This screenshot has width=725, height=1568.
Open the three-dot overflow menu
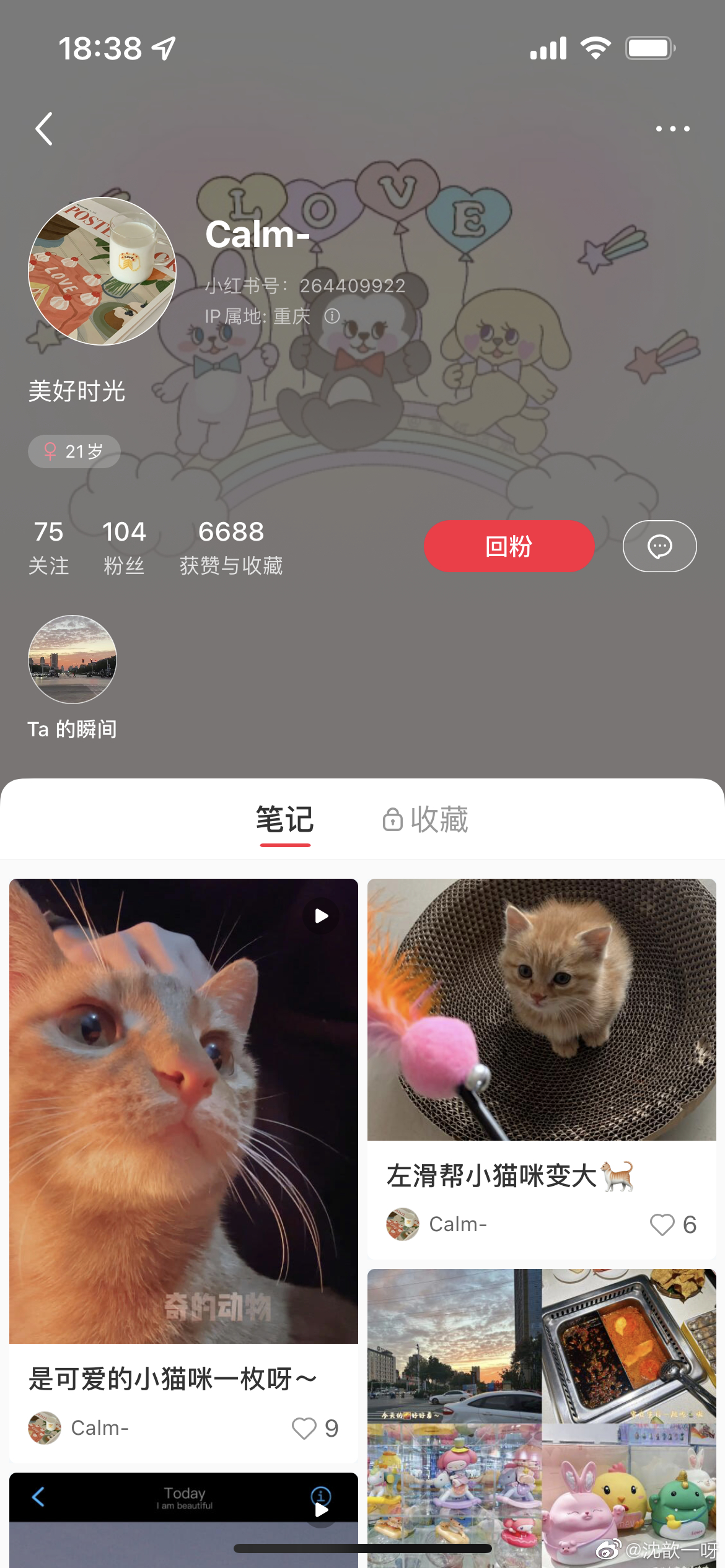[x=672, y=129]
